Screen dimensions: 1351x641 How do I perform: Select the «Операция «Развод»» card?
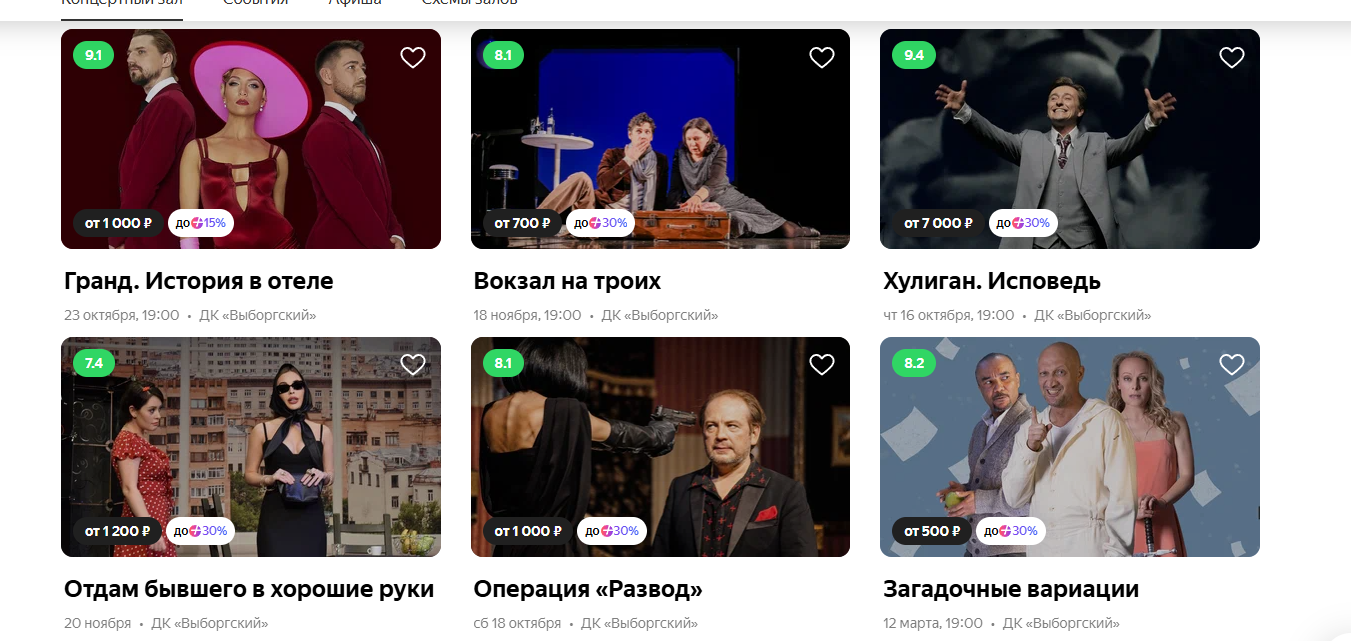coord(660,447)
